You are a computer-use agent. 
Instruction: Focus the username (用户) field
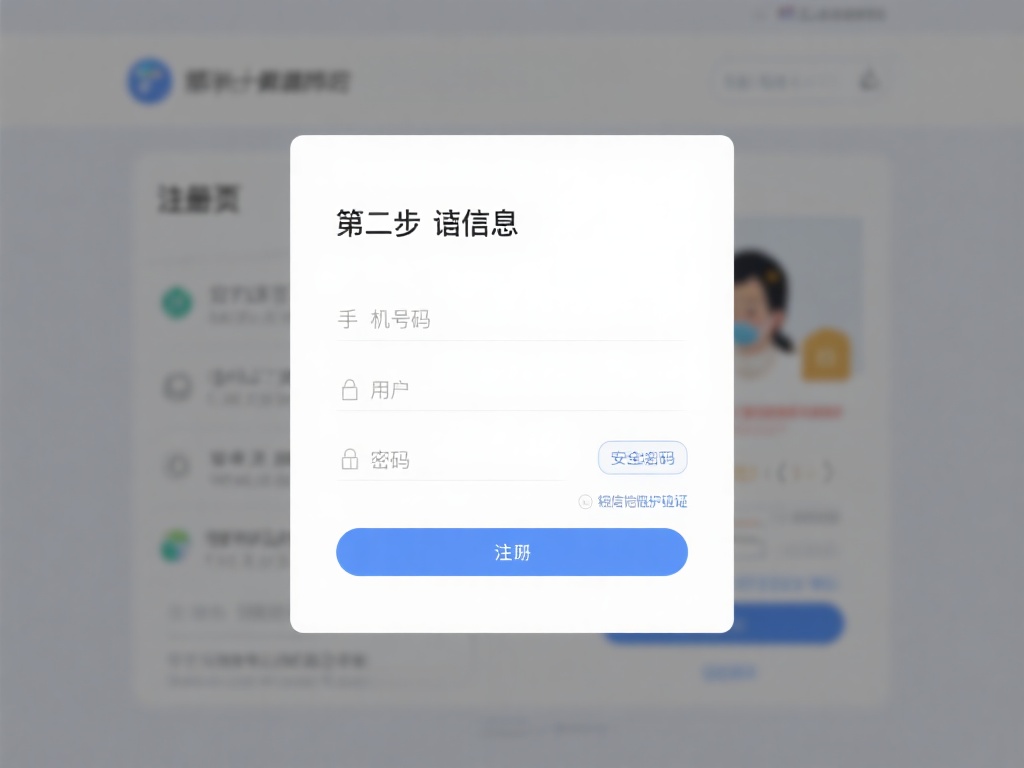[510, 390]
